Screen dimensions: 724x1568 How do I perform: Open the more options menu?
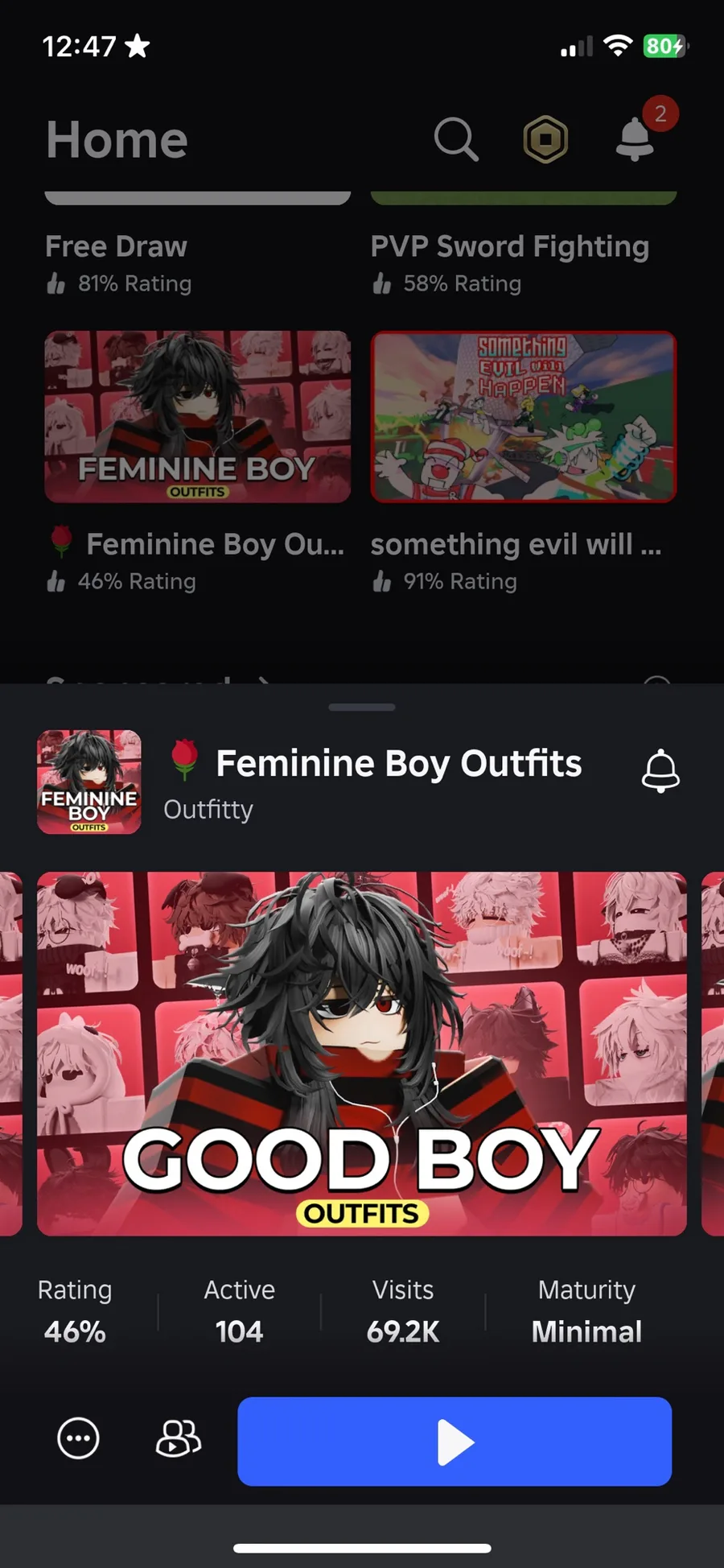[x=79, y=1438]
